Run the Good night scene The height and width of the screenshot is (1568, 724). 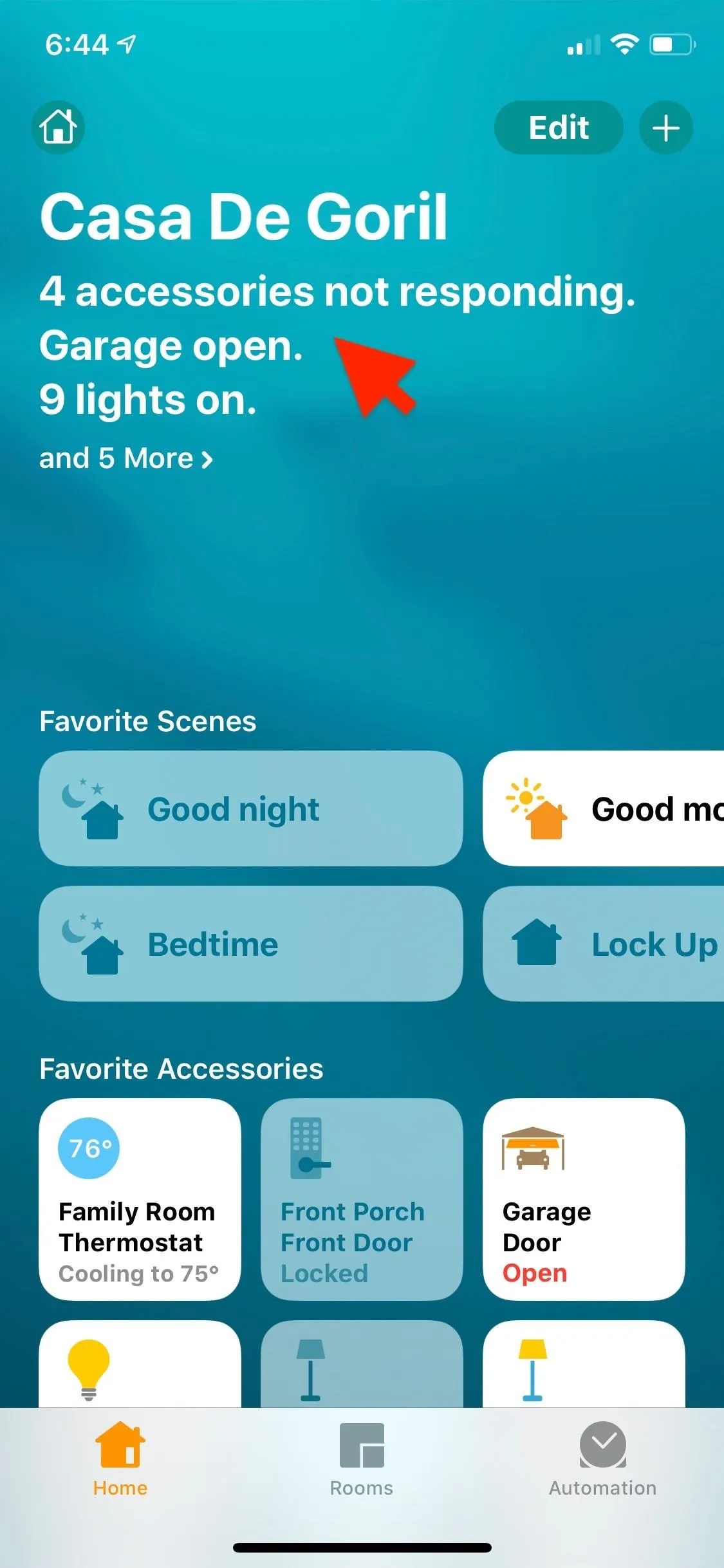point(250,808)
